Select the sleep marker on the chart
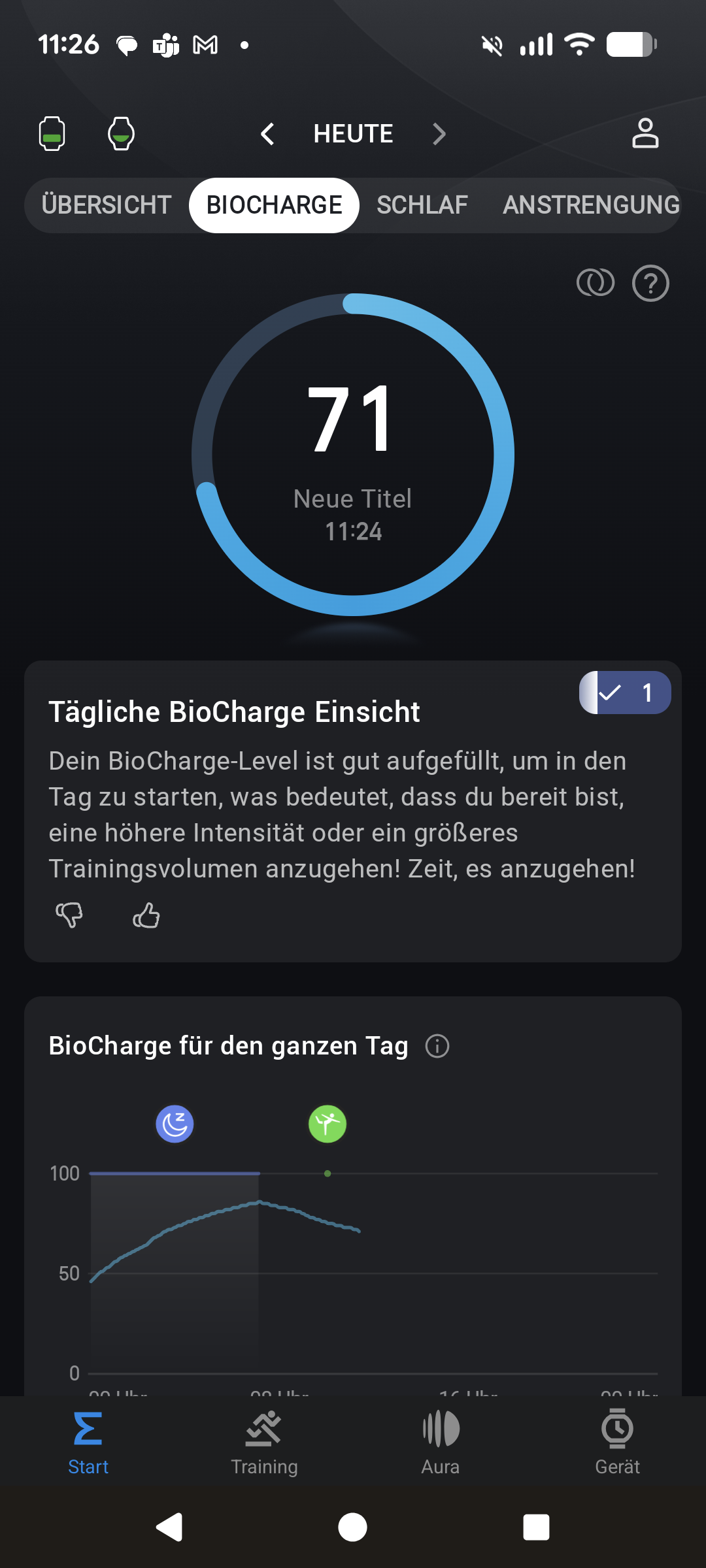 [175, 1124]
